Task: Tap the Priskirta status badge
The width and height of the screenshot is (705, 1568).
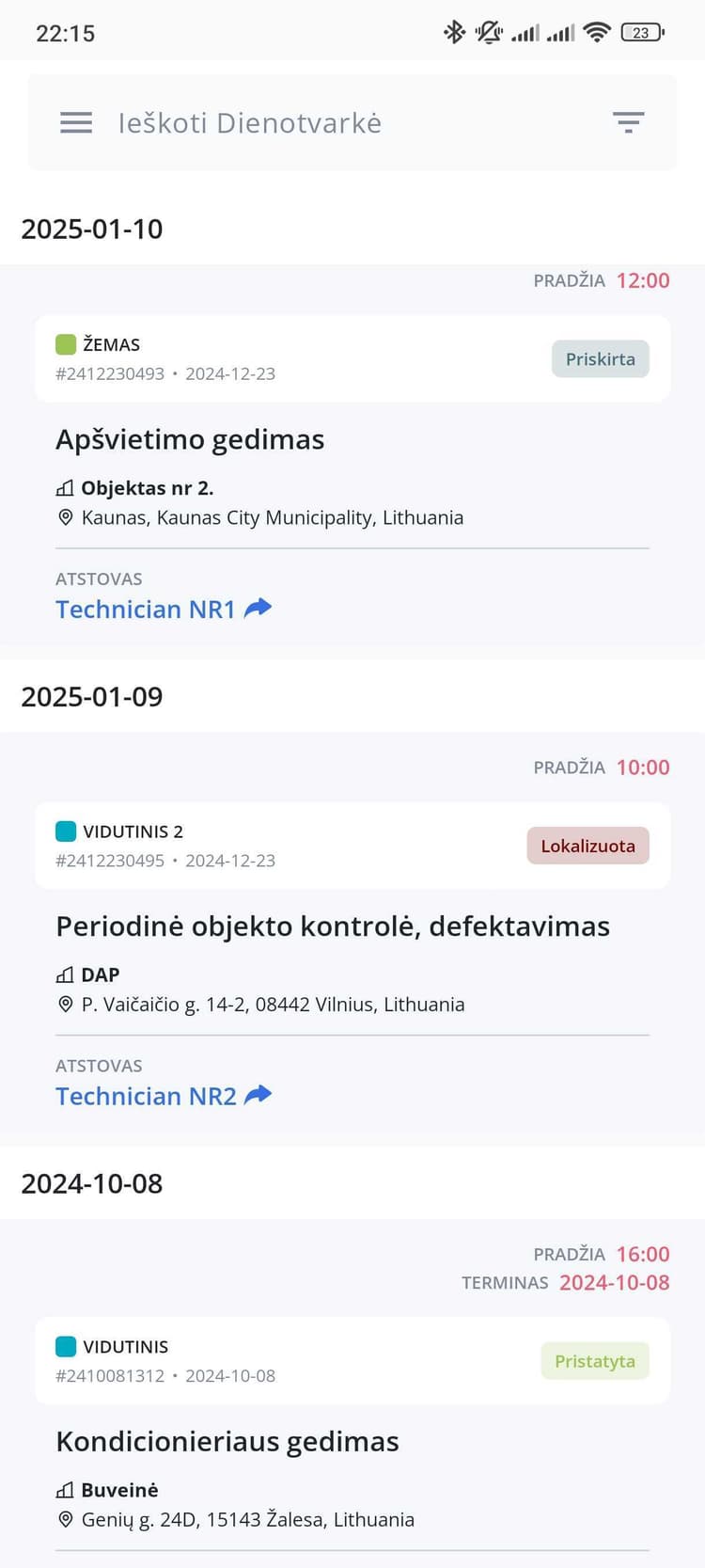Action: [600, 358]
